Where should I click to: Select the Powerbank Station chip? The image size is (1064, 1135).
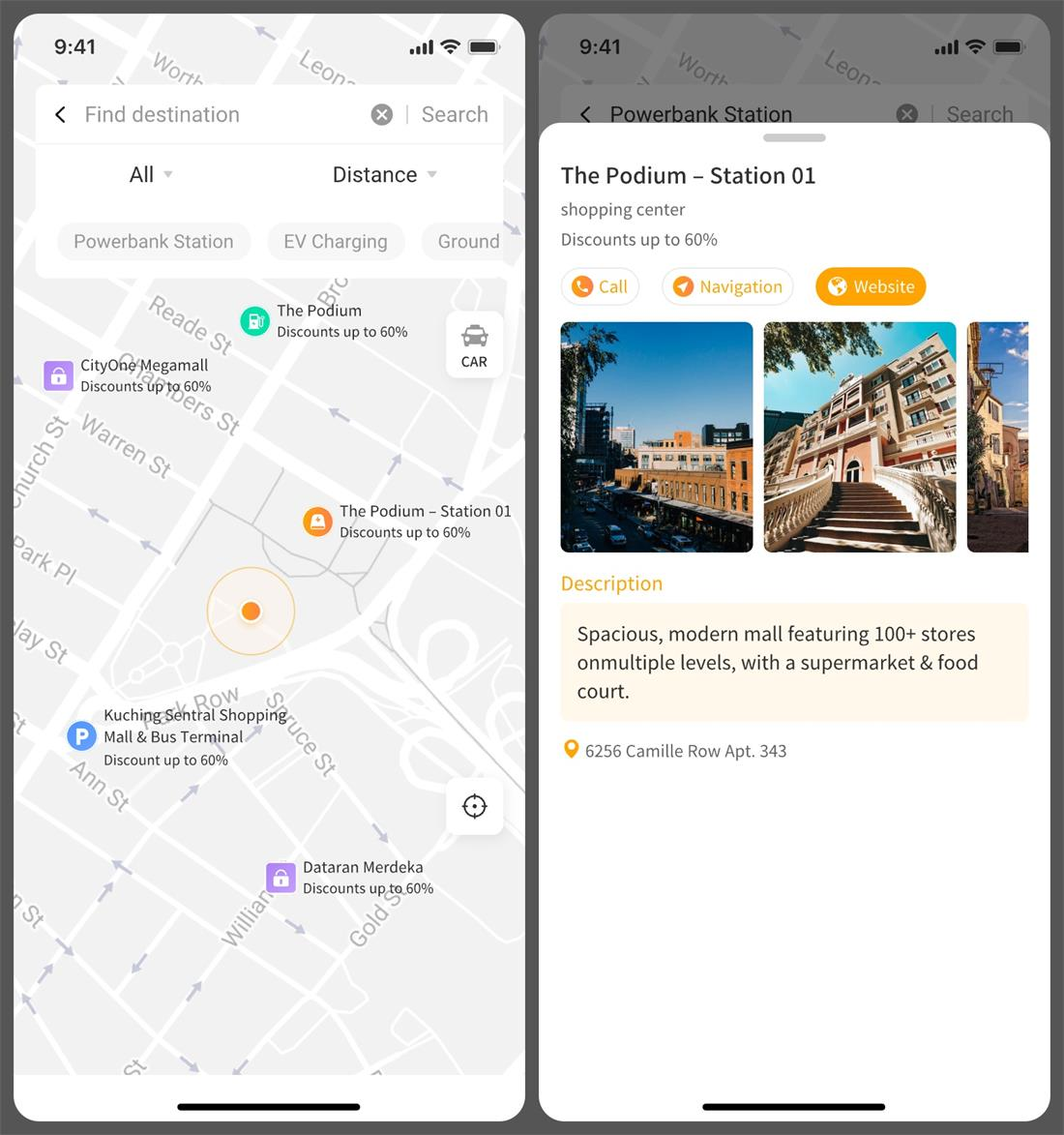(154, 242)
